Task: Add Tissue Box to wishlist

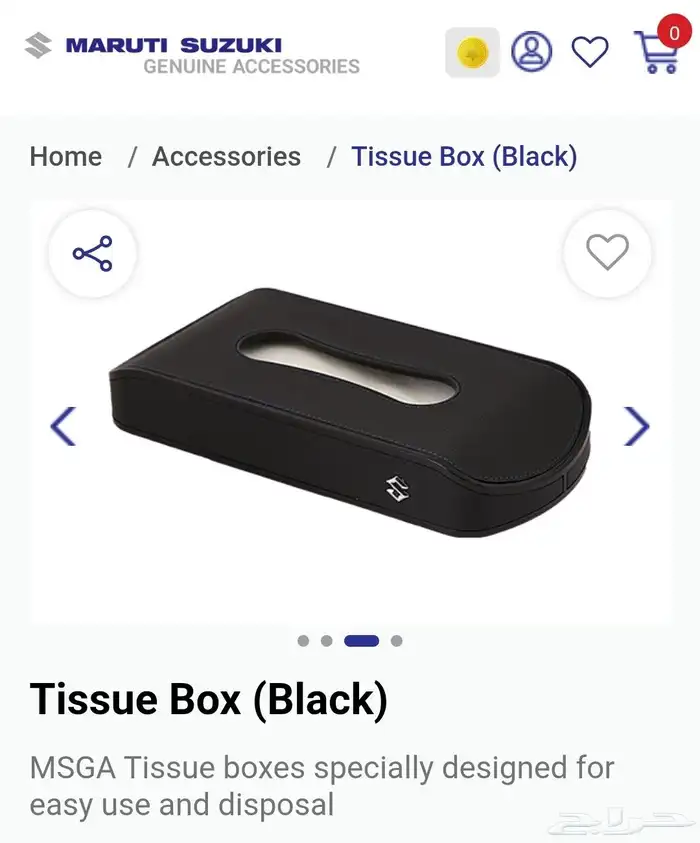Action: (607, 253)
